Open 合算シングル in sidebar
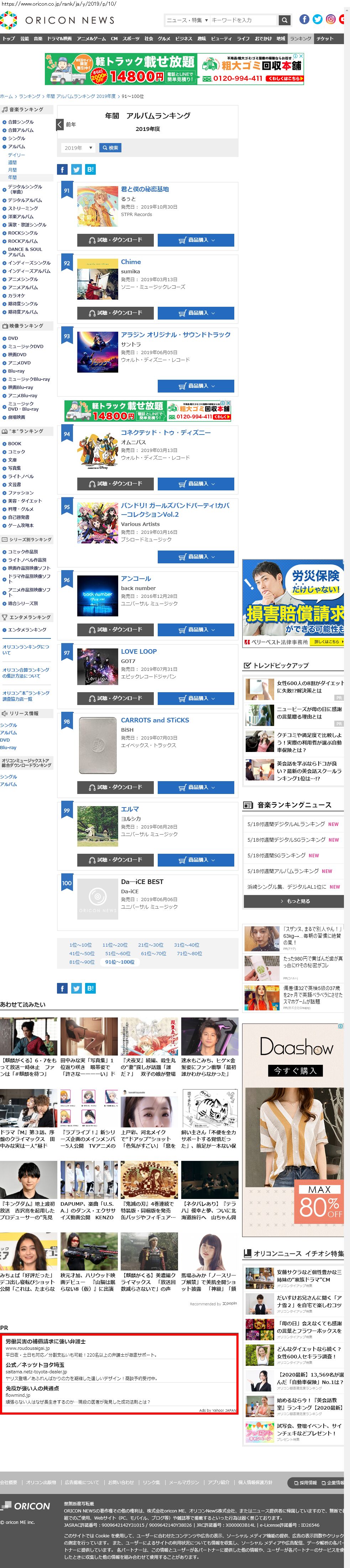The height and width of the screenshot is (1568, 350). click(21, 122)
